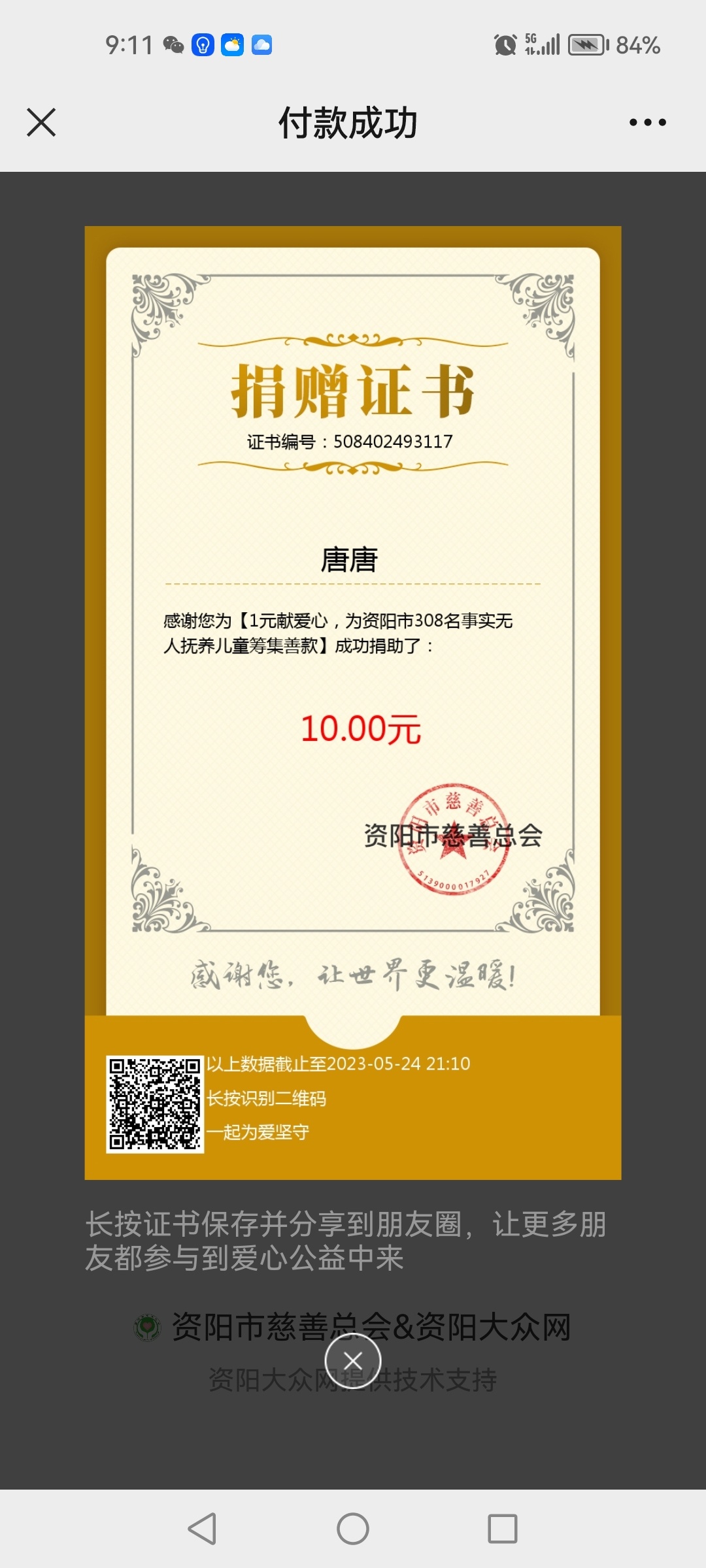Go back using system navigation

tap(202, 1529)
